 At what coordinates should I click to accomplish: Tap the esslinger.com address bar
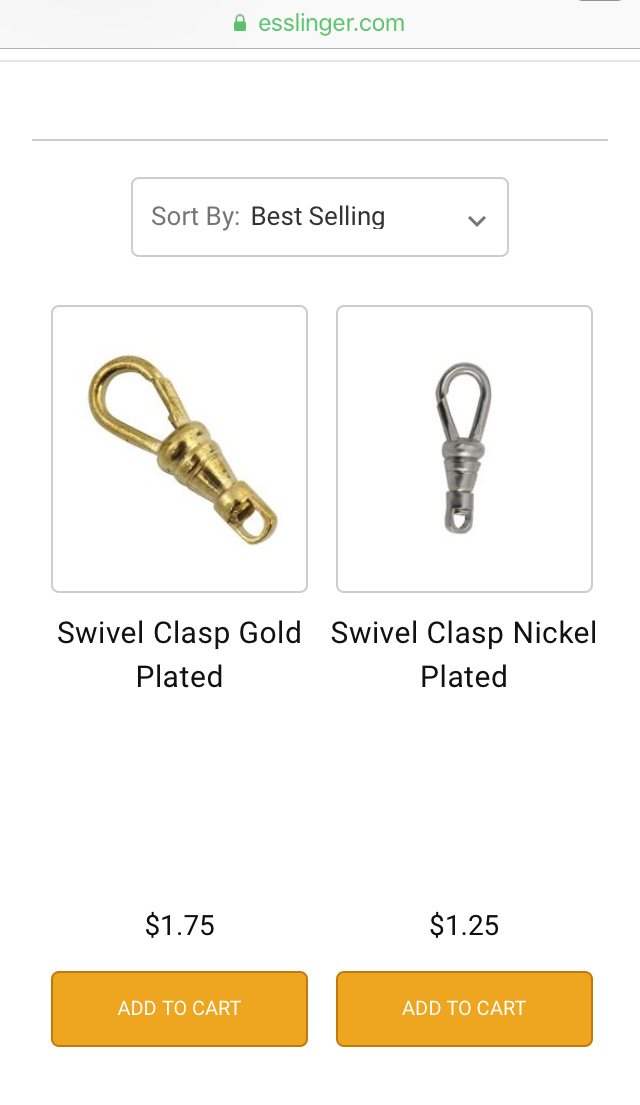click(320, 23)
